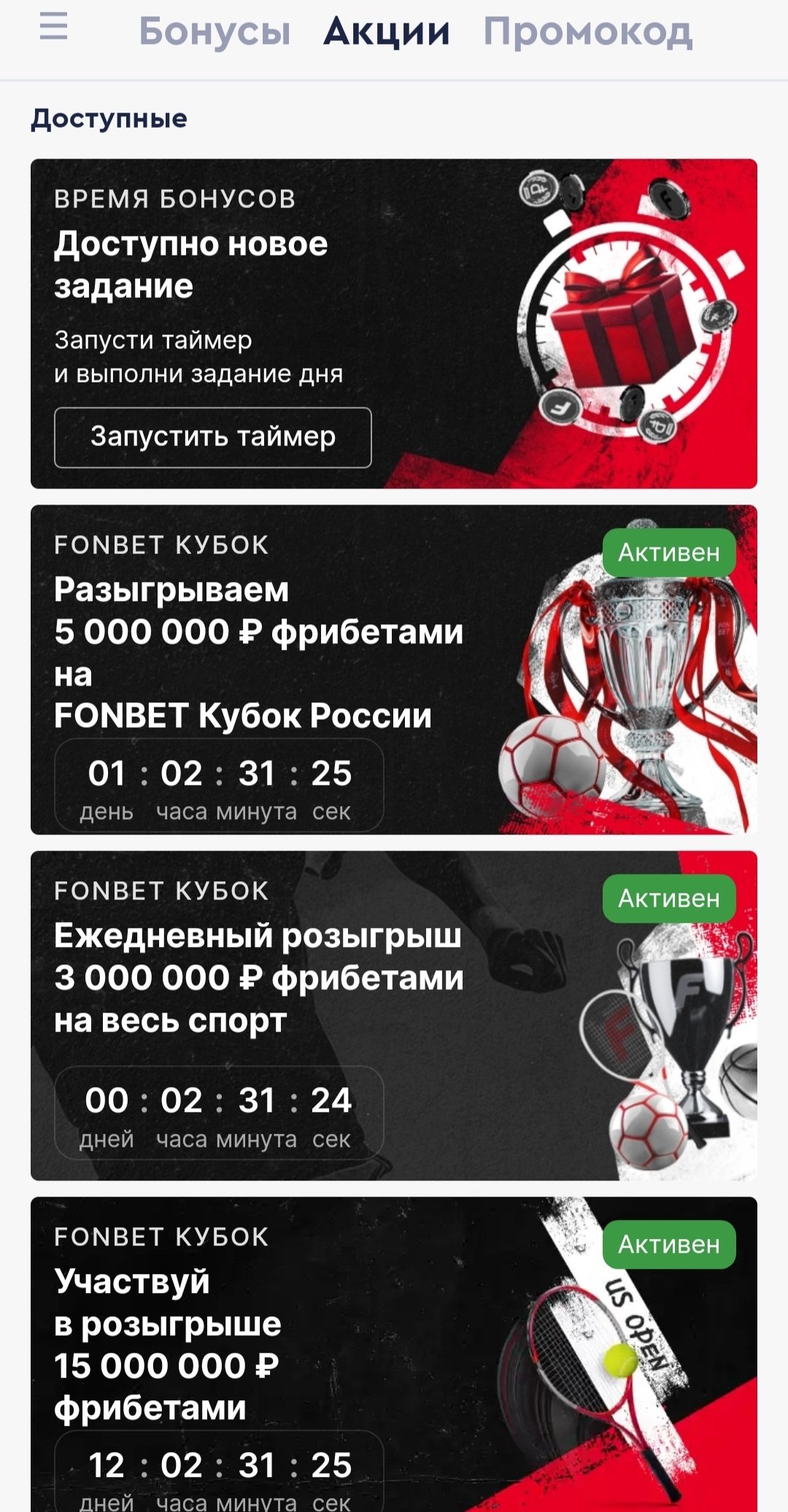Open the hamburger drawer menu
Image resolution: width=788 pixels, height=1512 pixels.
(53, 27)
